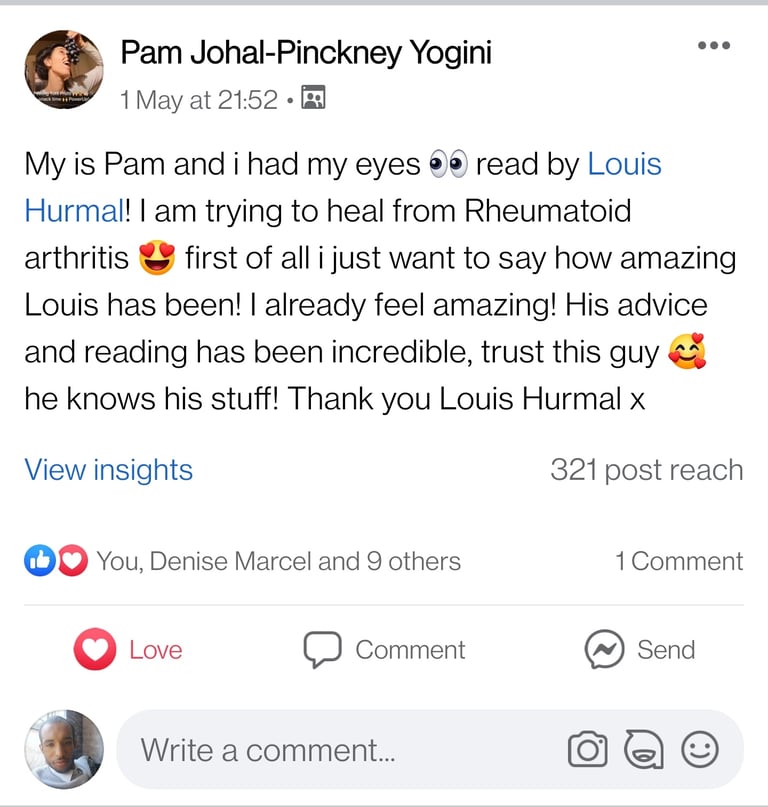768x807 pixels.
Task: Send this post via Messenger
Action: 640,650
